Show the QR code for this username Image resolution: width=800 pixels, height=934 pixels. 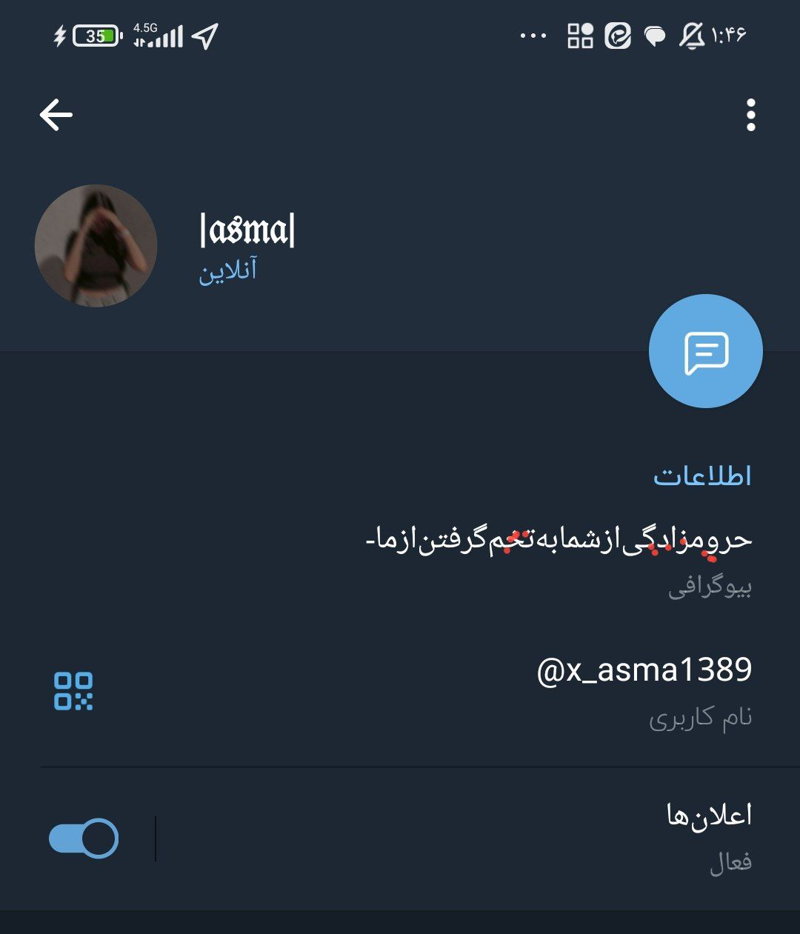point(73,691)
